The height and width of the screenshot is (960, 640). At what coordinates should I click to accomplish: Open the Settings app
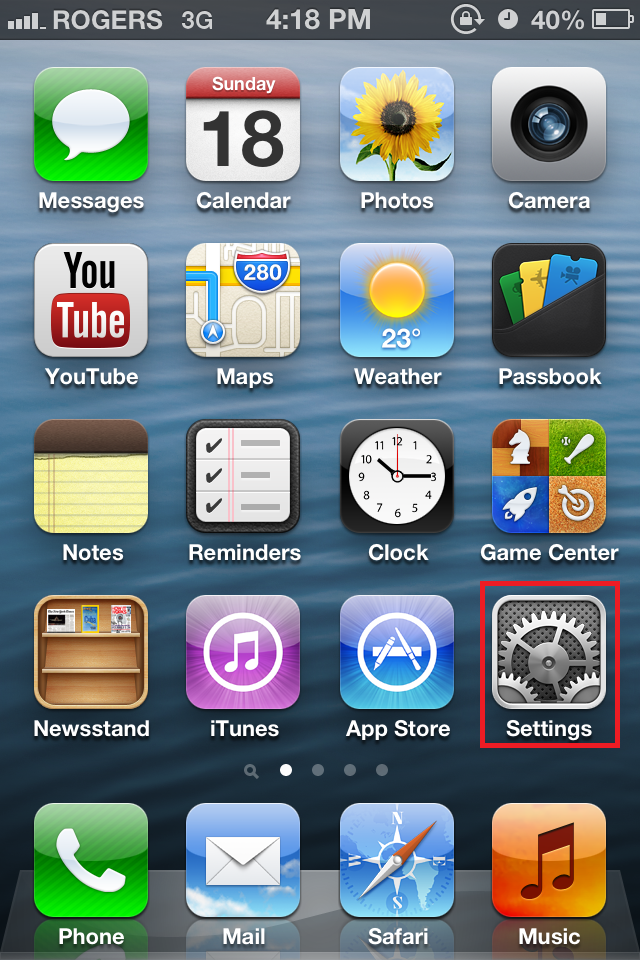pos(549,653)
